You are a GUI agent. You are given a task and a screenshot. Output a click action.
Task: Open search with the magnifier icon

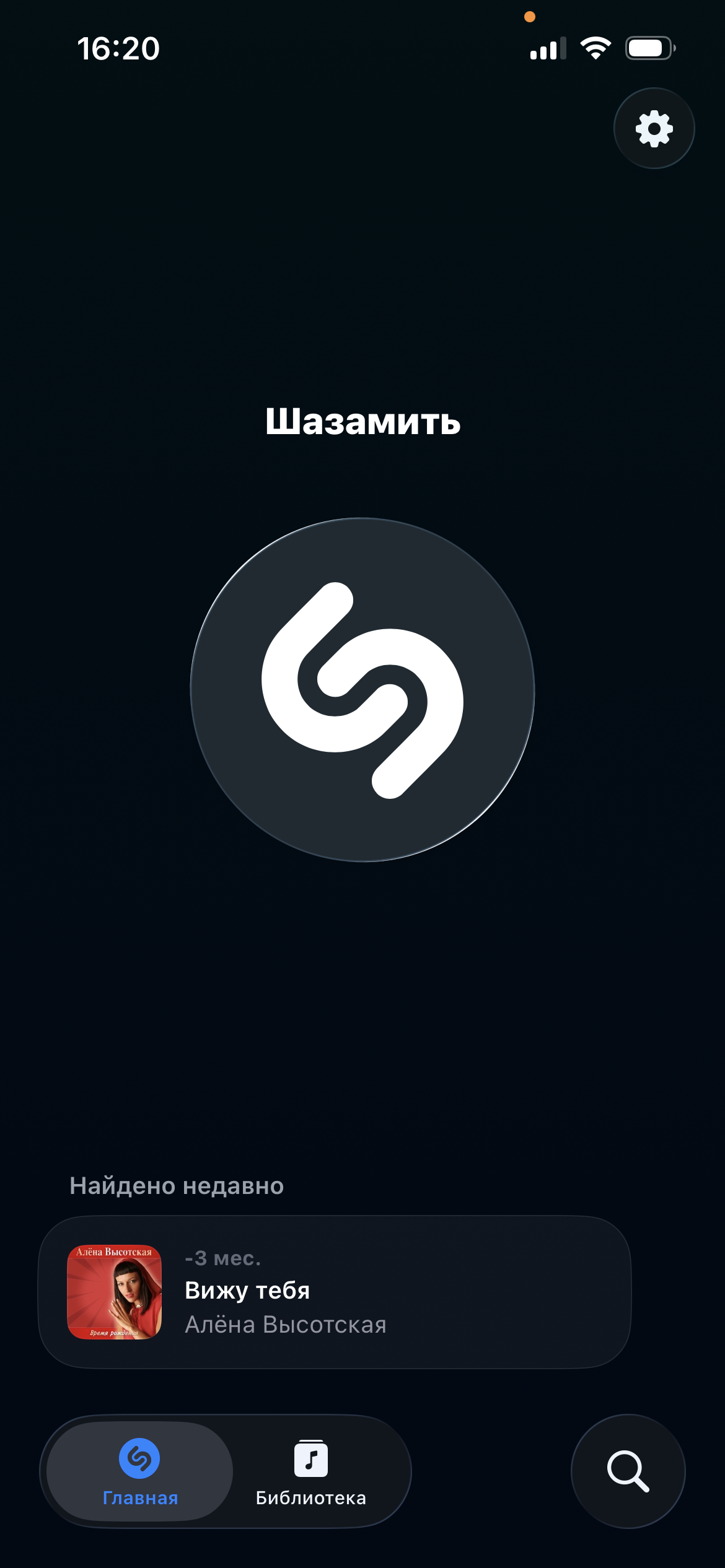pos(628,1471)
